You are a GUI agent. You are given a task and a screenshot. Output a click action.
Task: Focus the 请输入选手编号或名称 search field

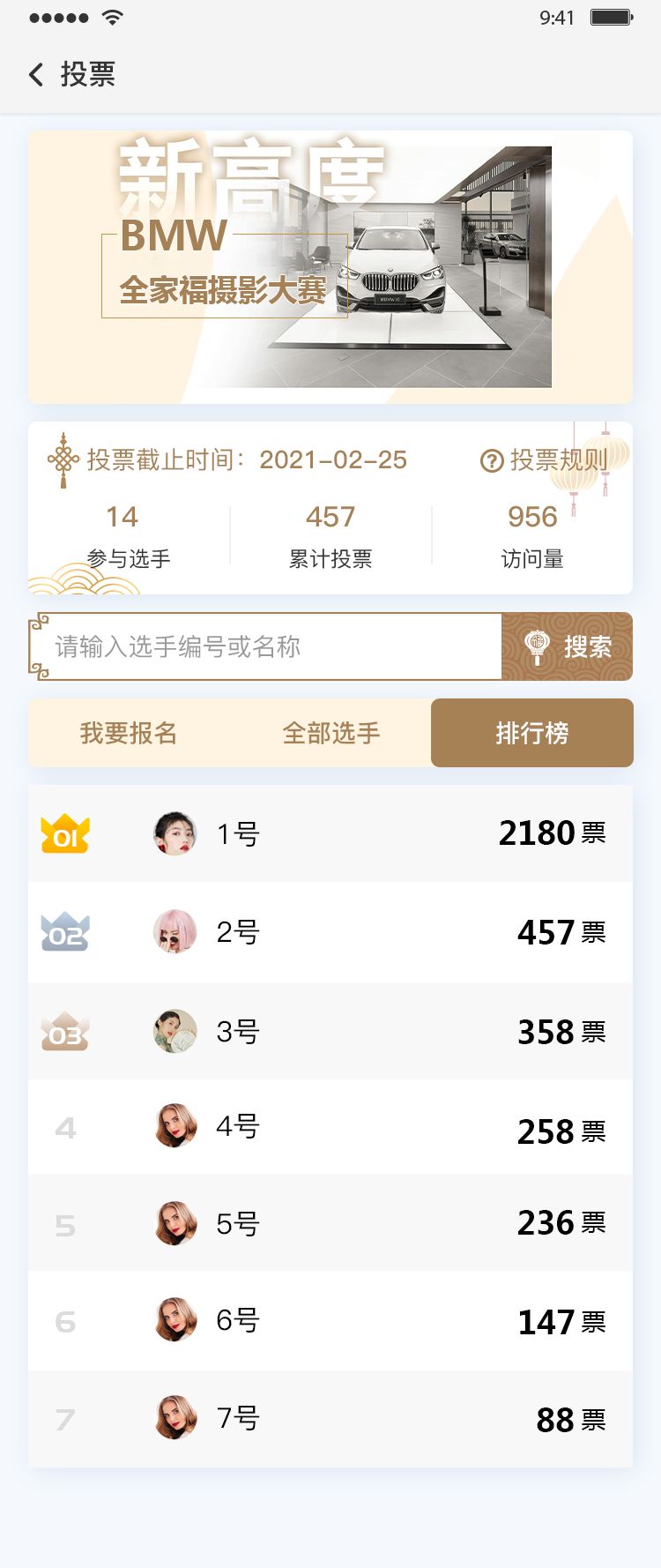tap(264, 646)
